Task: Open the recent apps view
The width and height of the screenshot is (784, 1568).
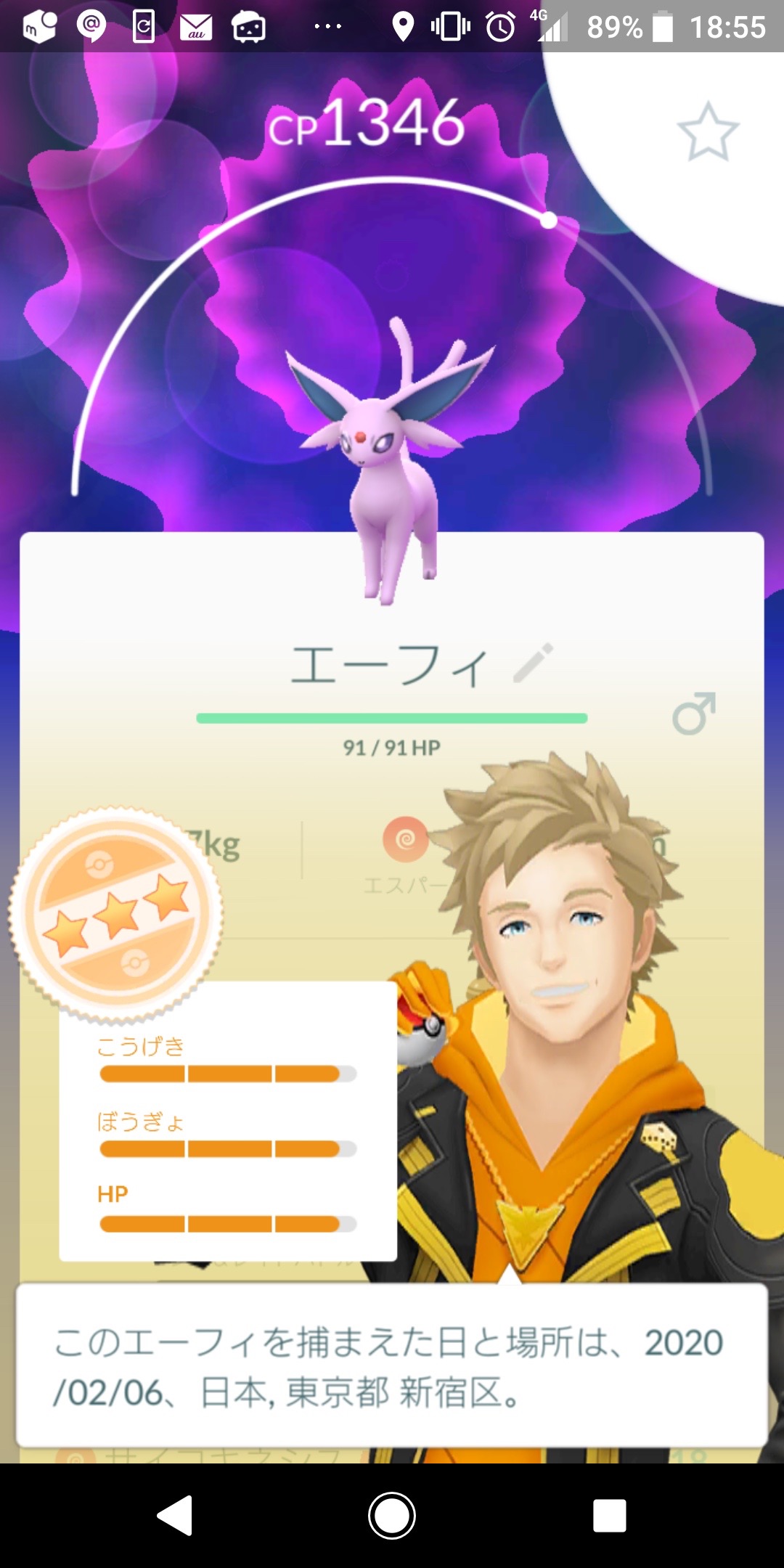Action: coord(609,1516)
